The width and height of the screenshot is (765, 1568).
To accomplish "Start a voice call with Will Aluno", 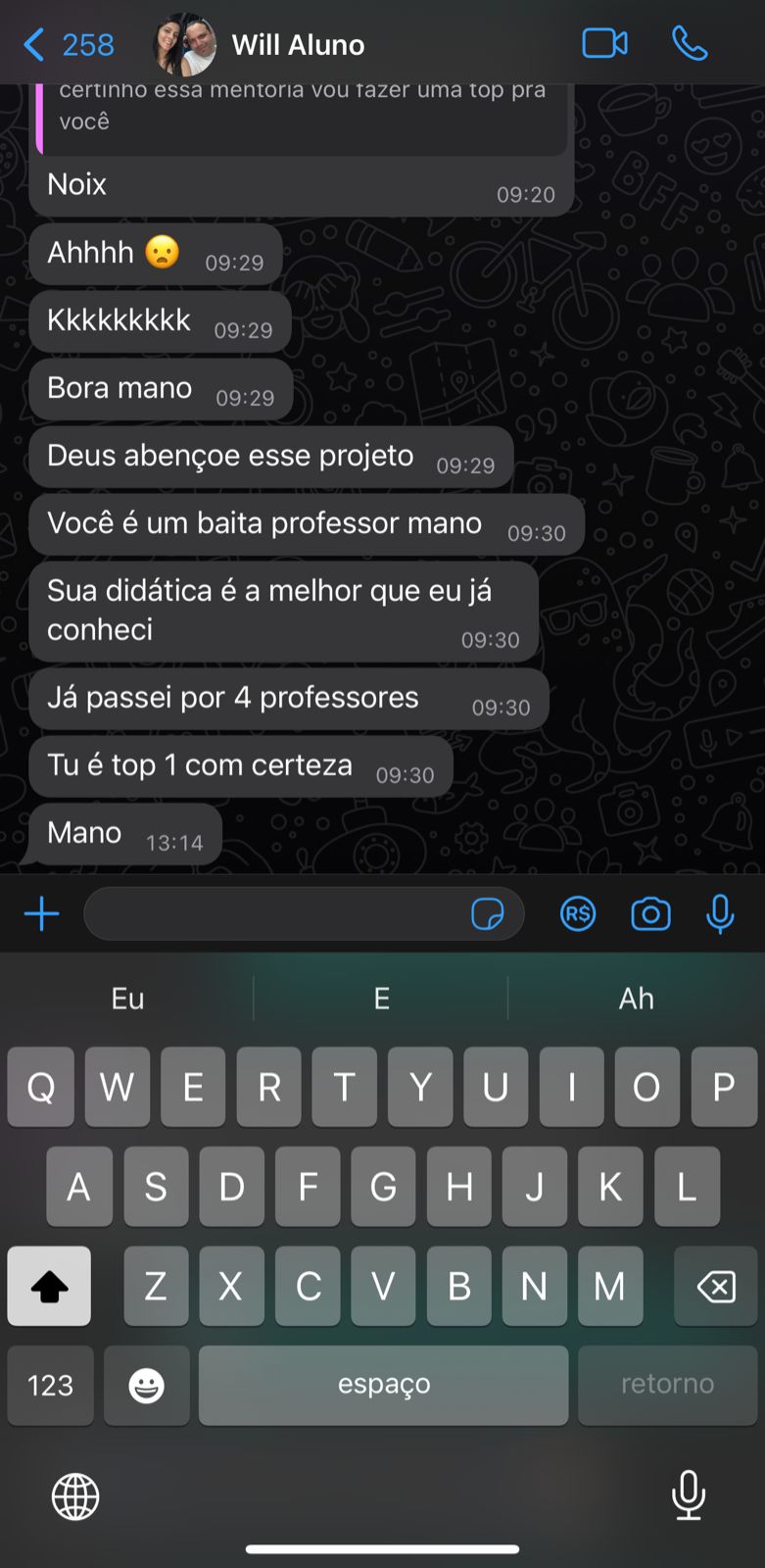I will (x=690, y=44).
